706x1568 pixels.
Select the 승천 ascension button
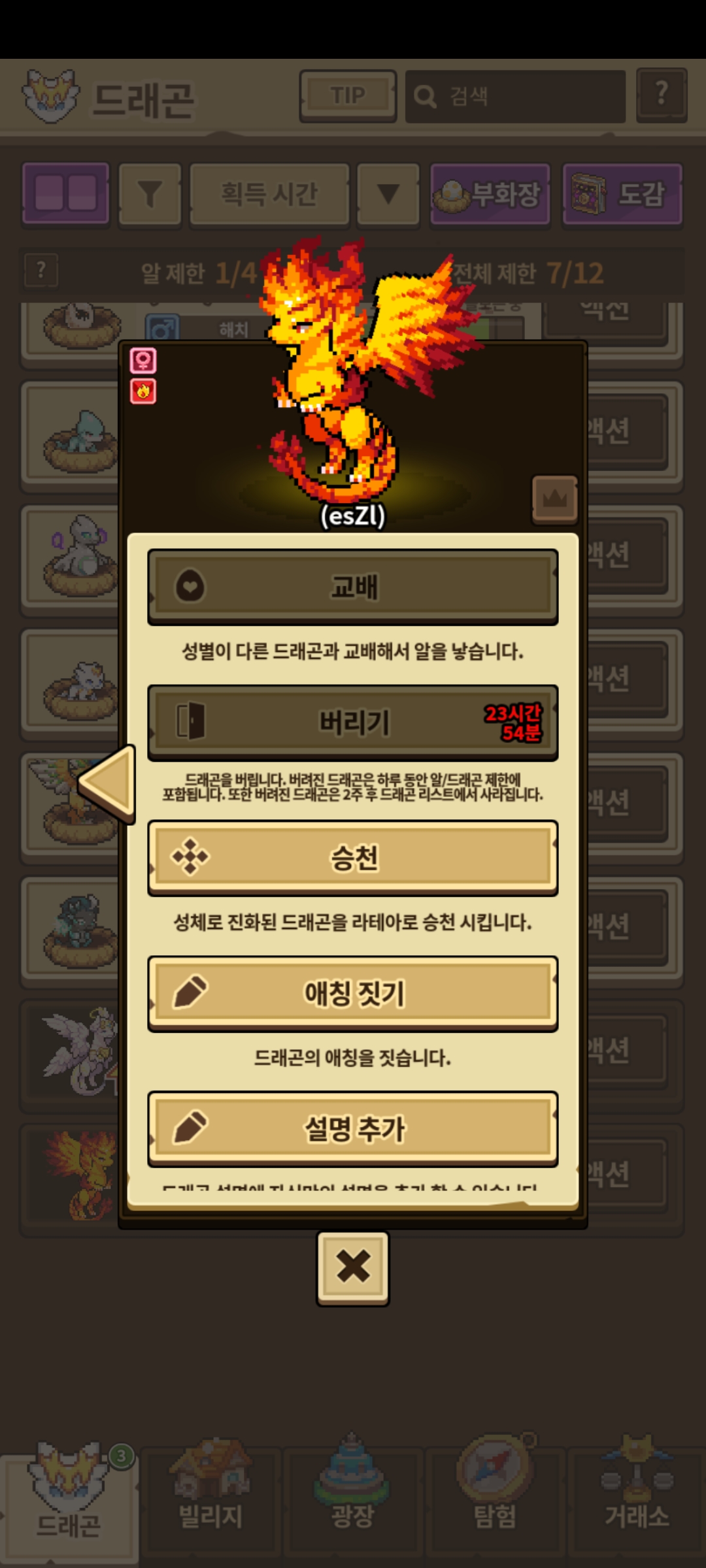tap(353, 857)
